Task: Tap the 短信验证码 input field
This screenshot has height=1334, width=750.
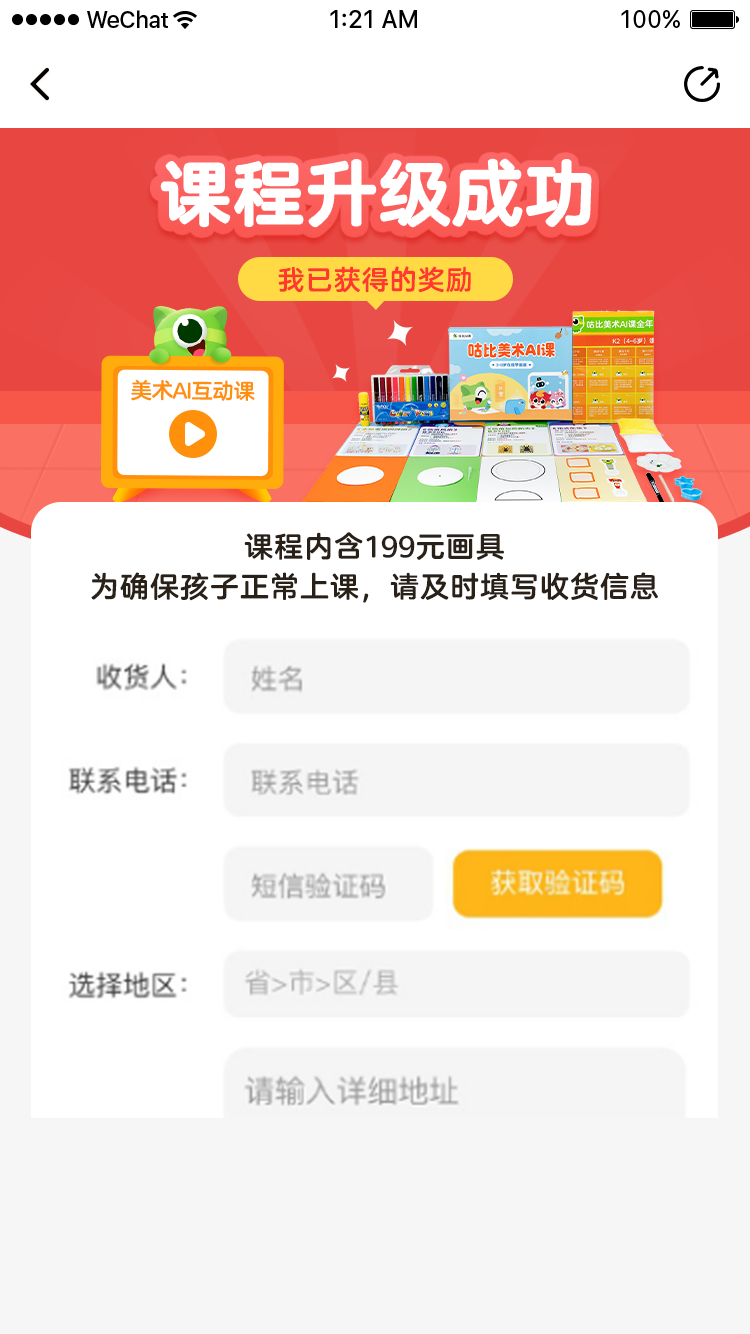Action: click(328, 885)
